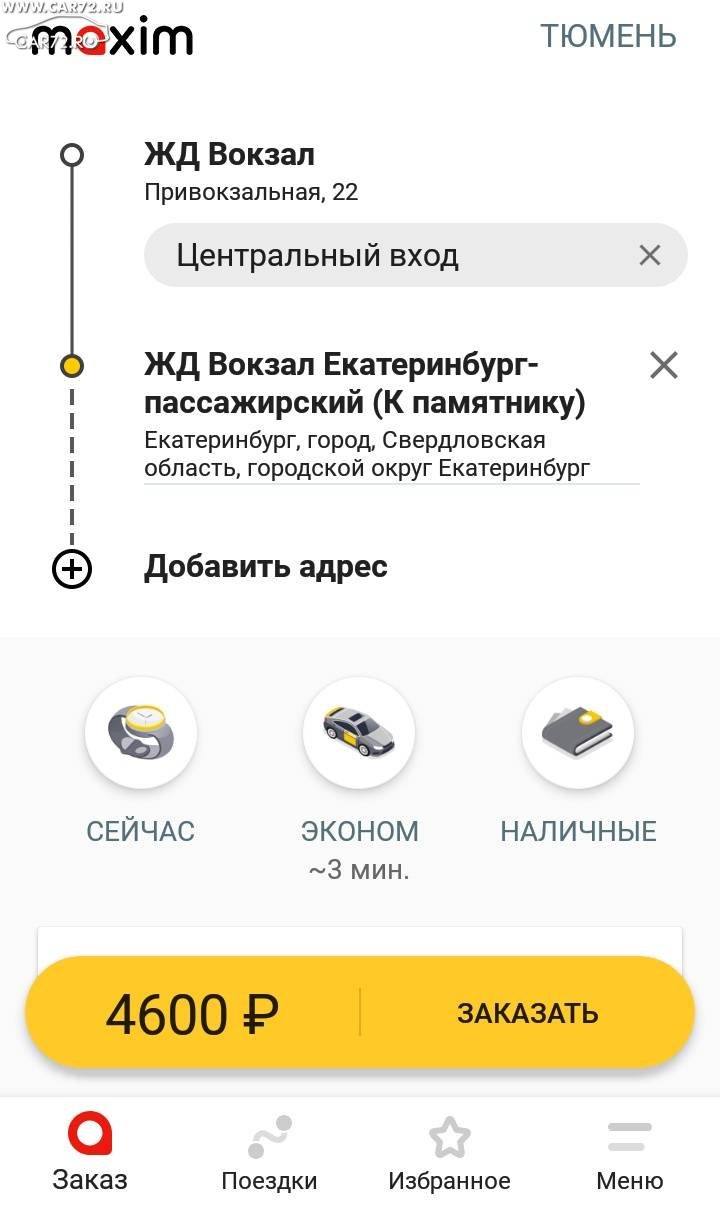Order the taxi with Заказать
The height and width of the screenshot is (1209, 720).
527,1013
